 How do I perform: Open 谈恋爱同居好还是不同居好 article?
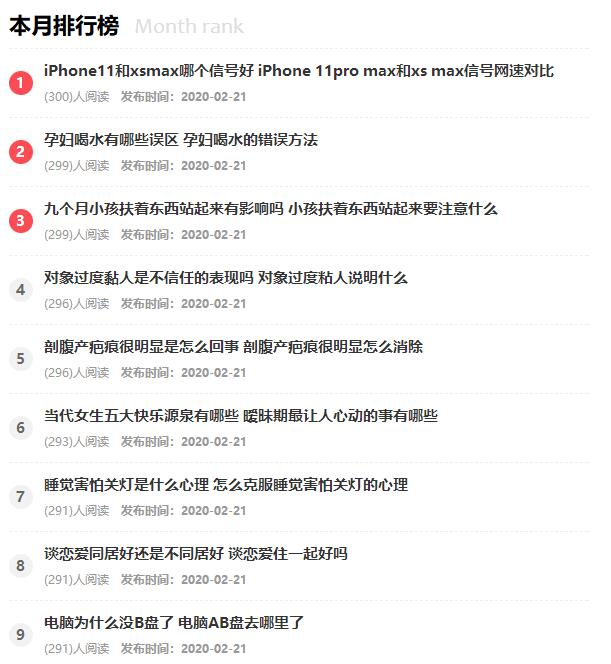(195, 554)
